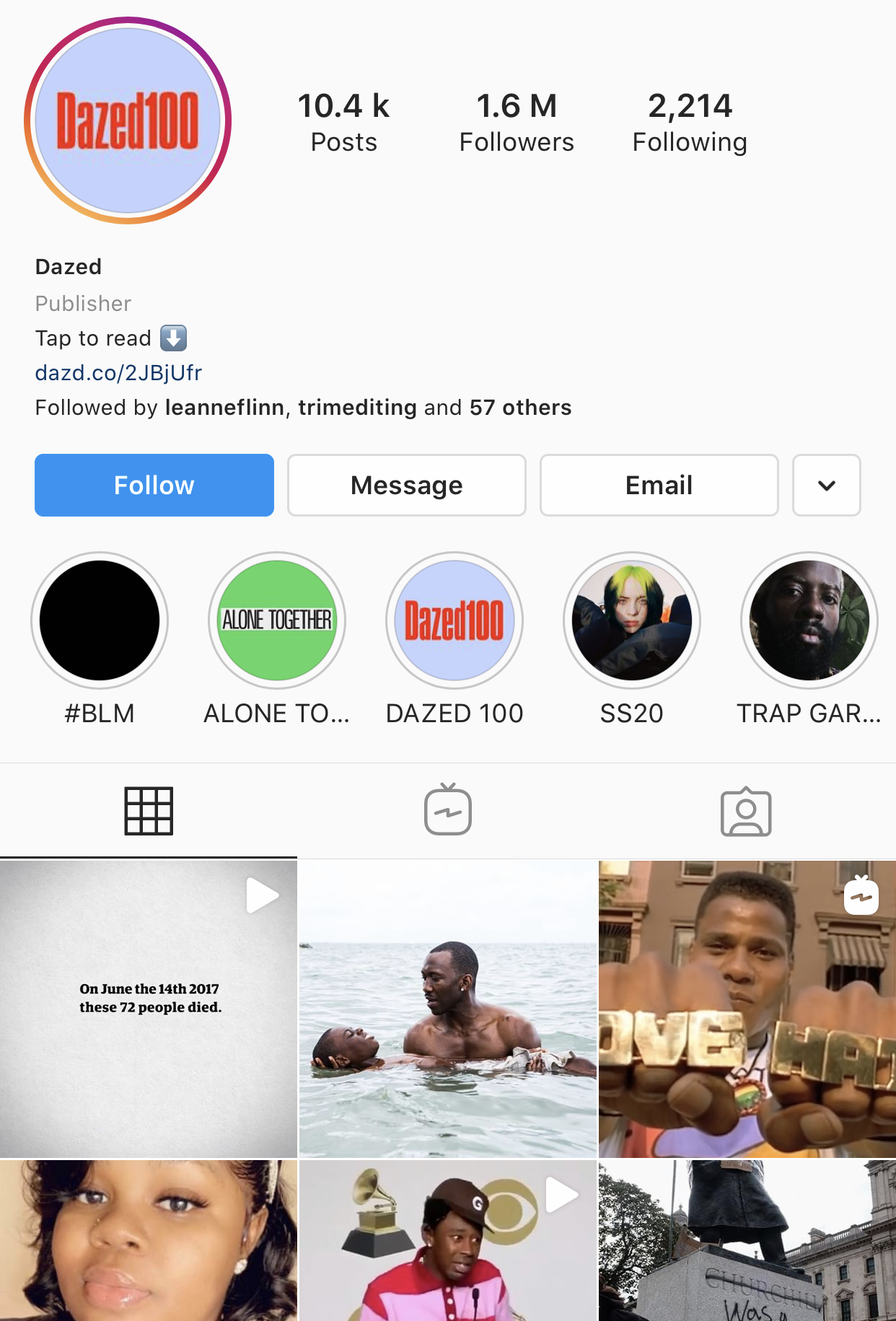Follow the Dazed account

tap(154, 485)
